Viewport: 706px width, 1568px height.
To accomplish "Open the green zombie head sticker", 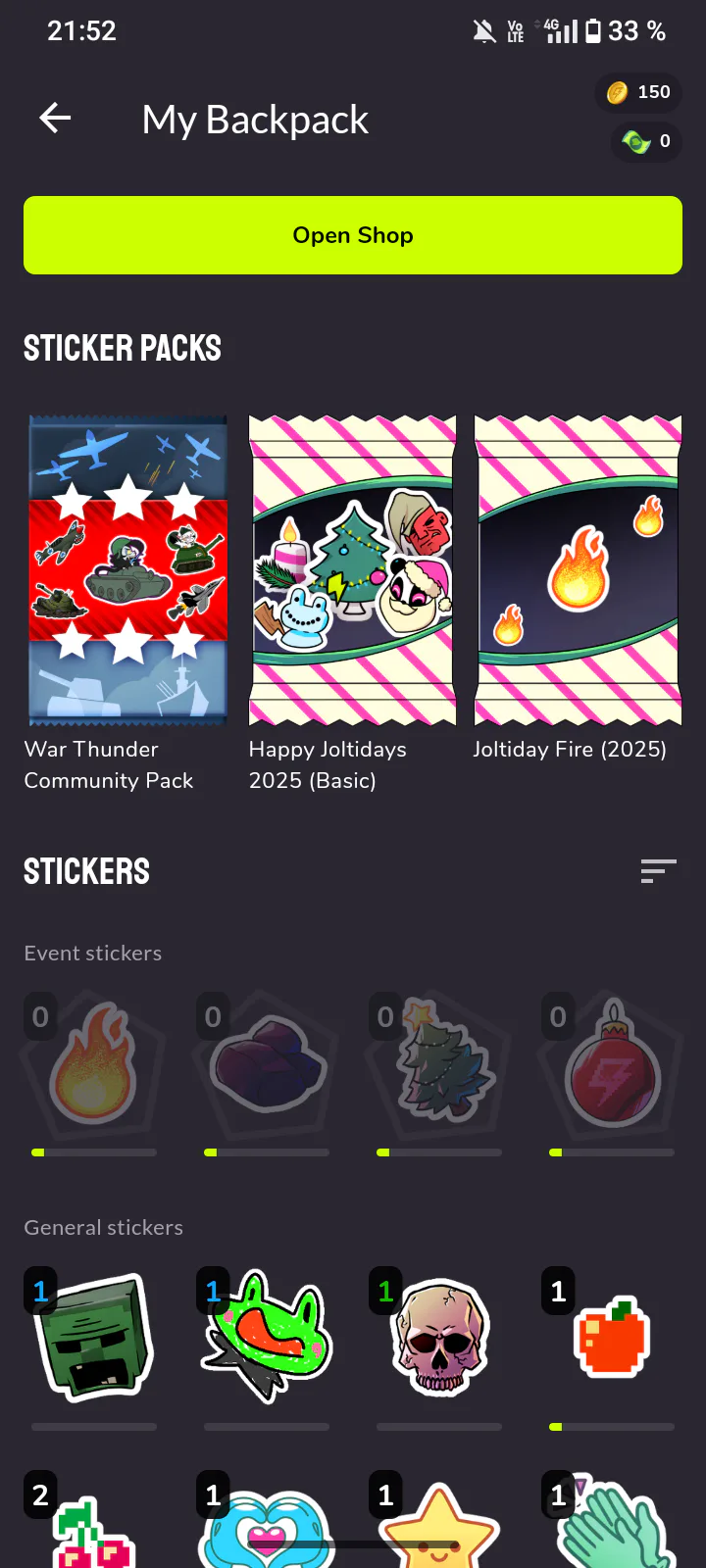I will click(94, 1335).
